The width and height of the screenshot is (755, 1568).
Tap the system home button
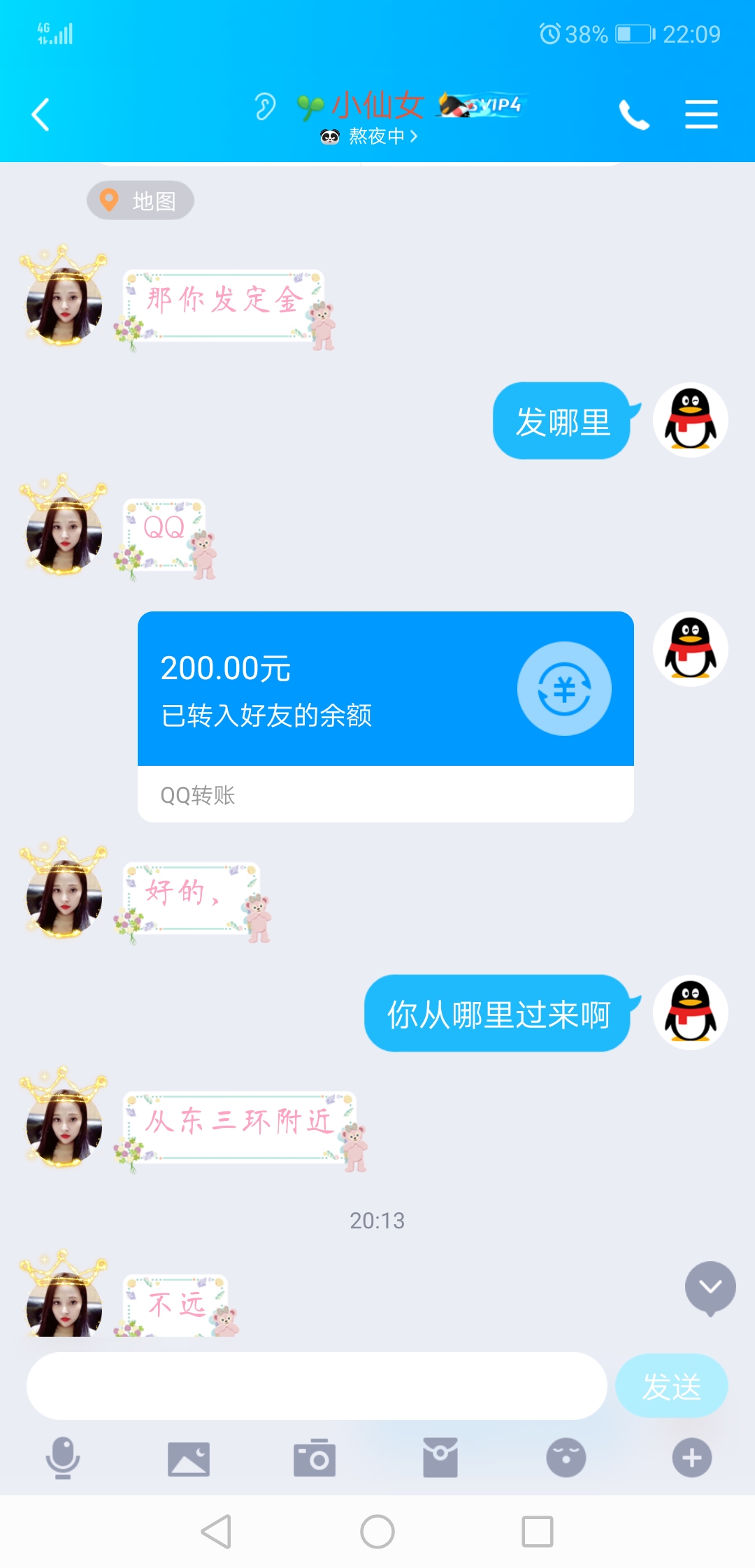pyautogui.click(x=377, y=1532)
